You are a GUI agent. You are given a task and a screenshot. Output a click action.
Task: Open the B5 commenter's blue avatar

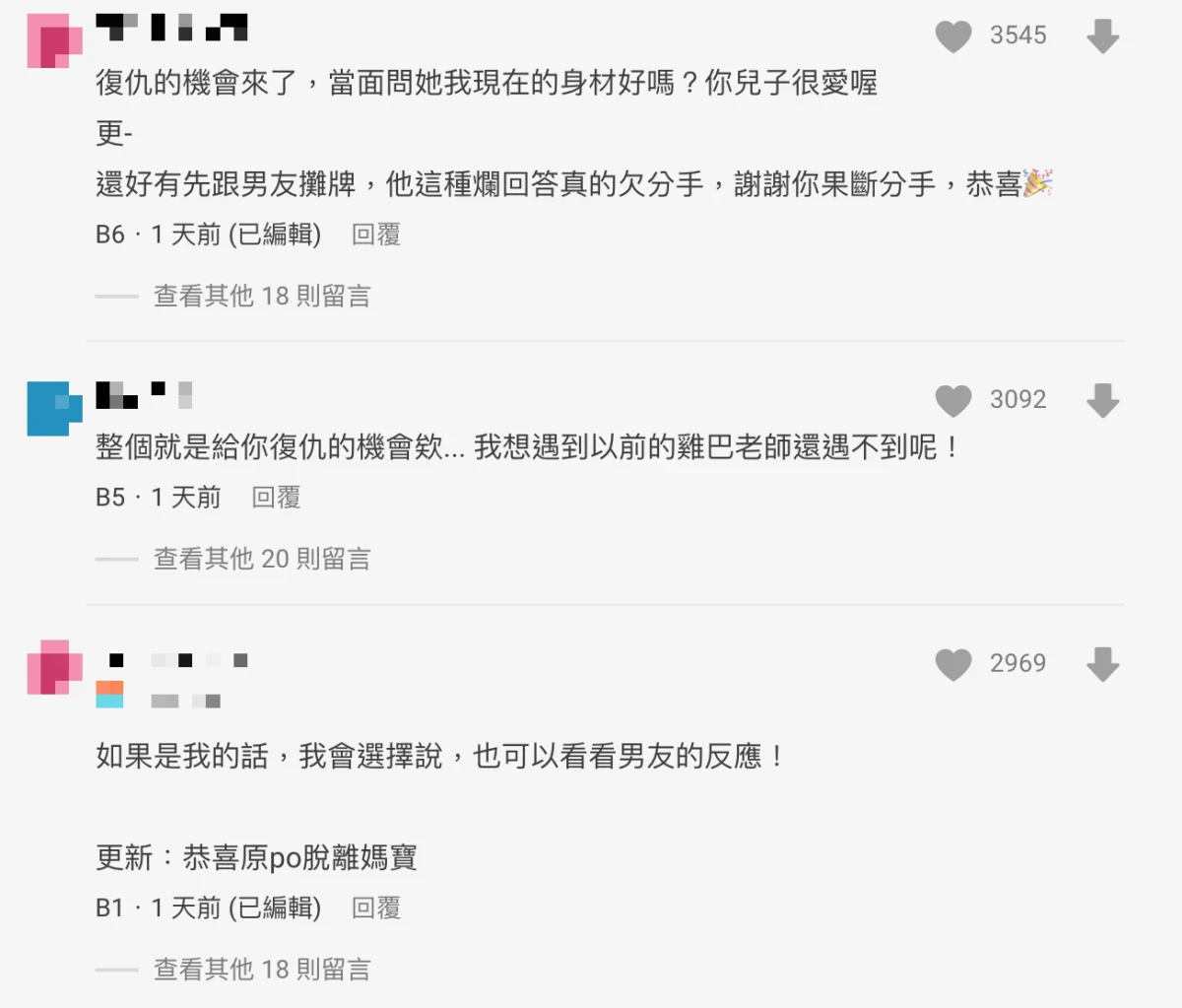pos(53,407)
